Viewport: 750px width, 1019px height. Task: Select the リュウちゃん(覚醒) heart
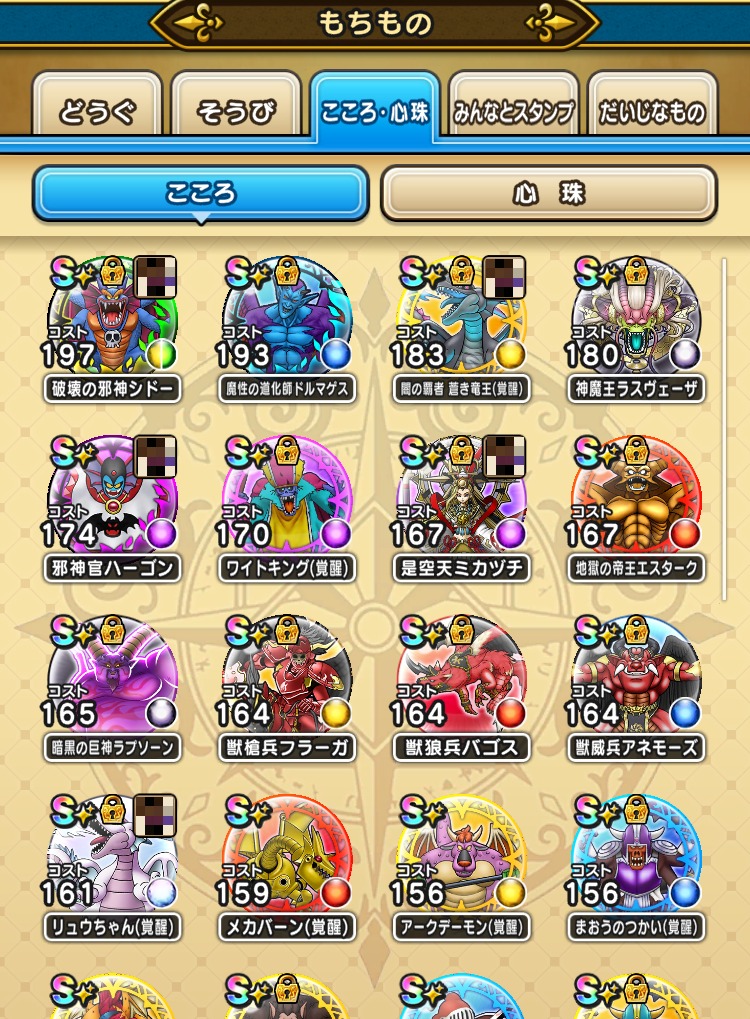[x=112, y=860]
